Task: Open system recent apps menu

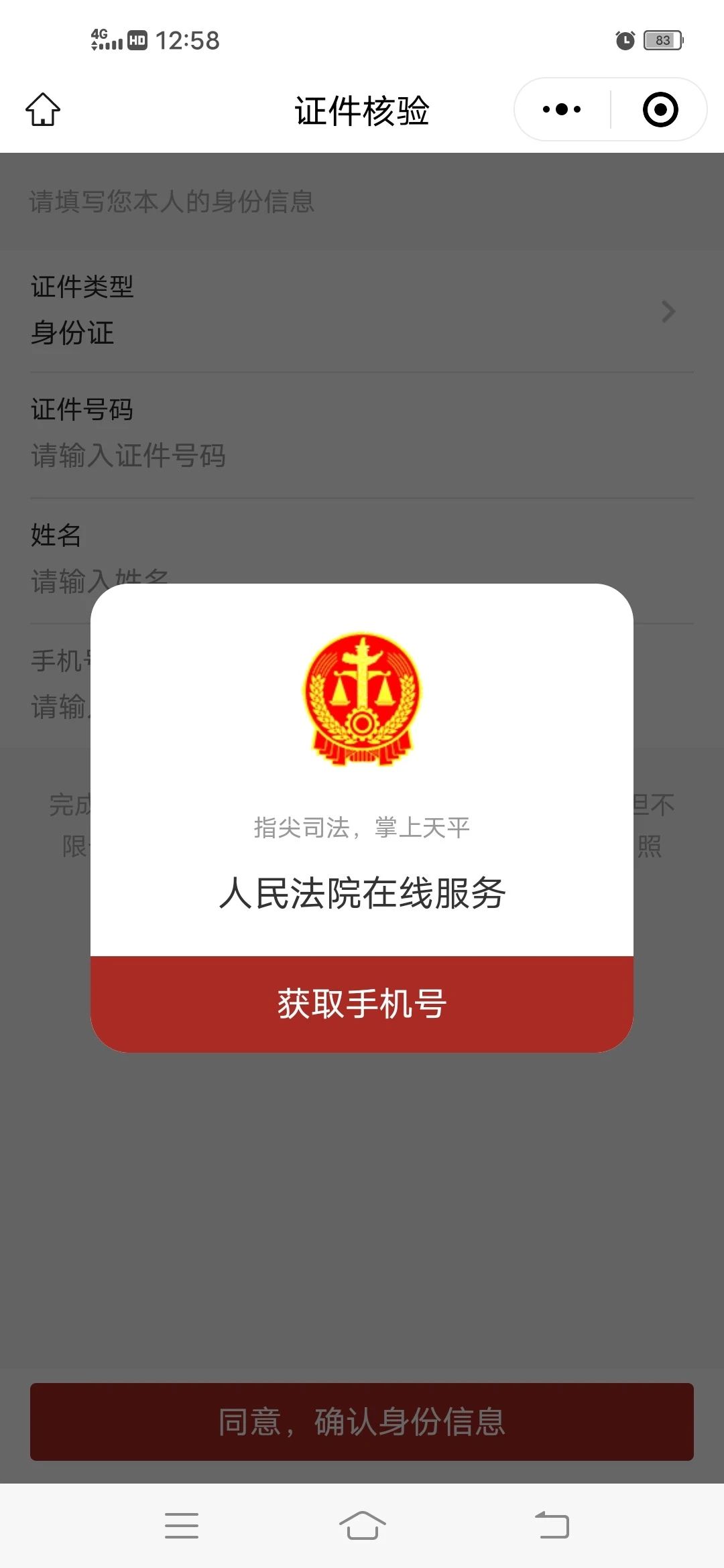Action: [182, 1525]
